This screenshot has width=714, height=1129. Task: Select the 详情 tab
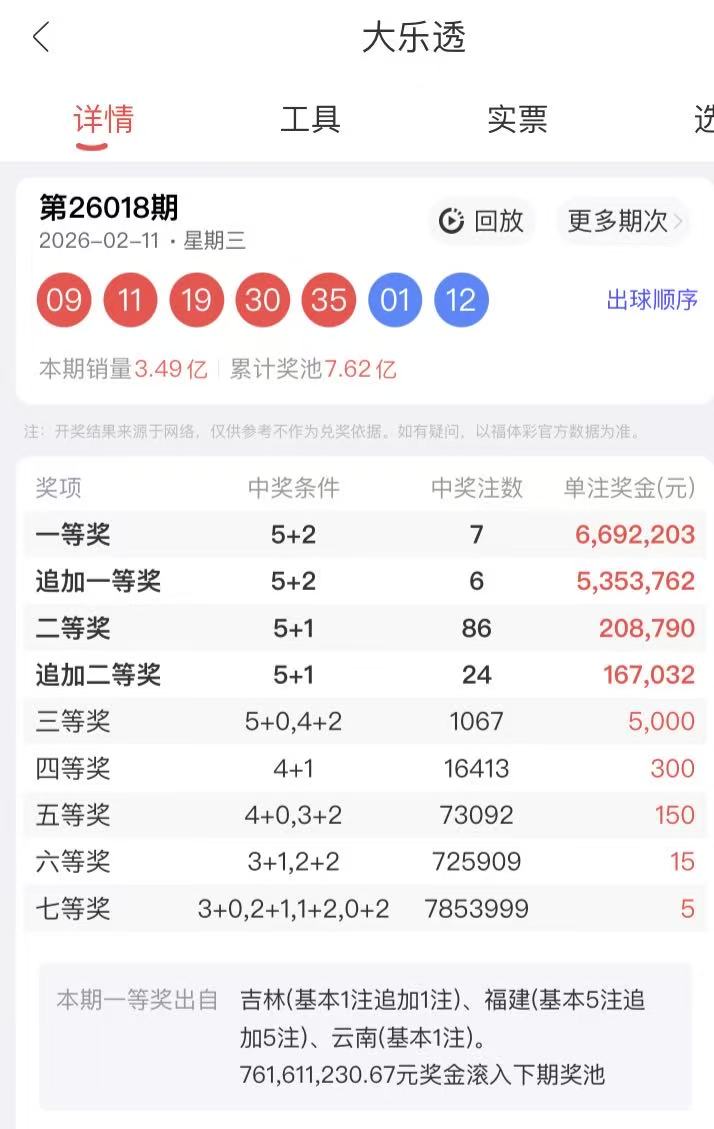(x=104, y=119)
